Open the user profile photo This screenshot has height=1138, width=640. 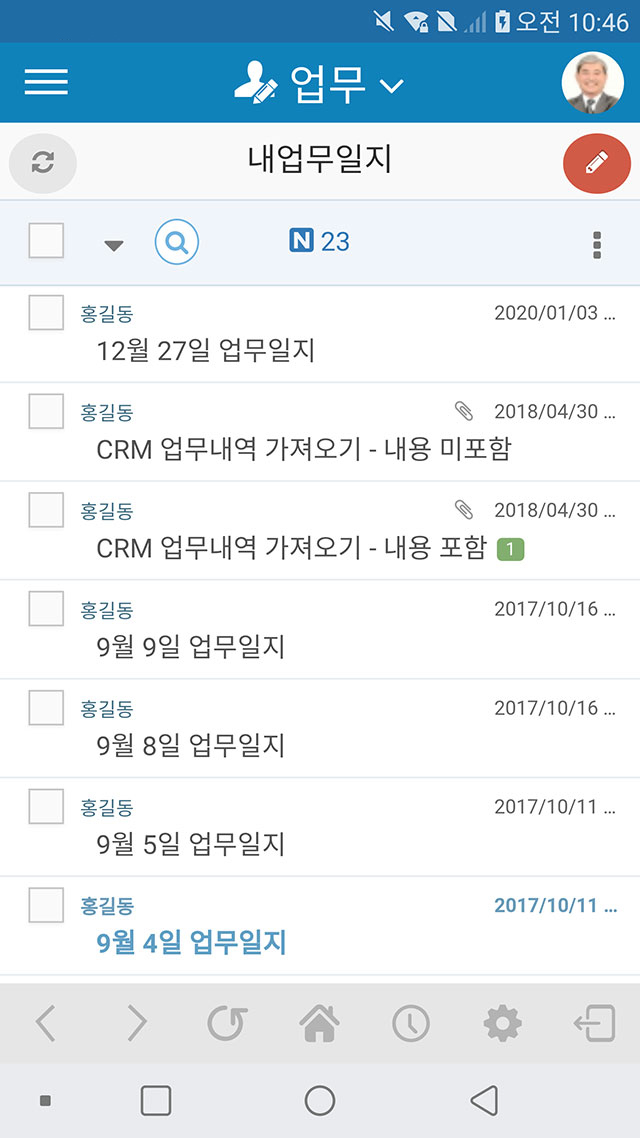593,83
